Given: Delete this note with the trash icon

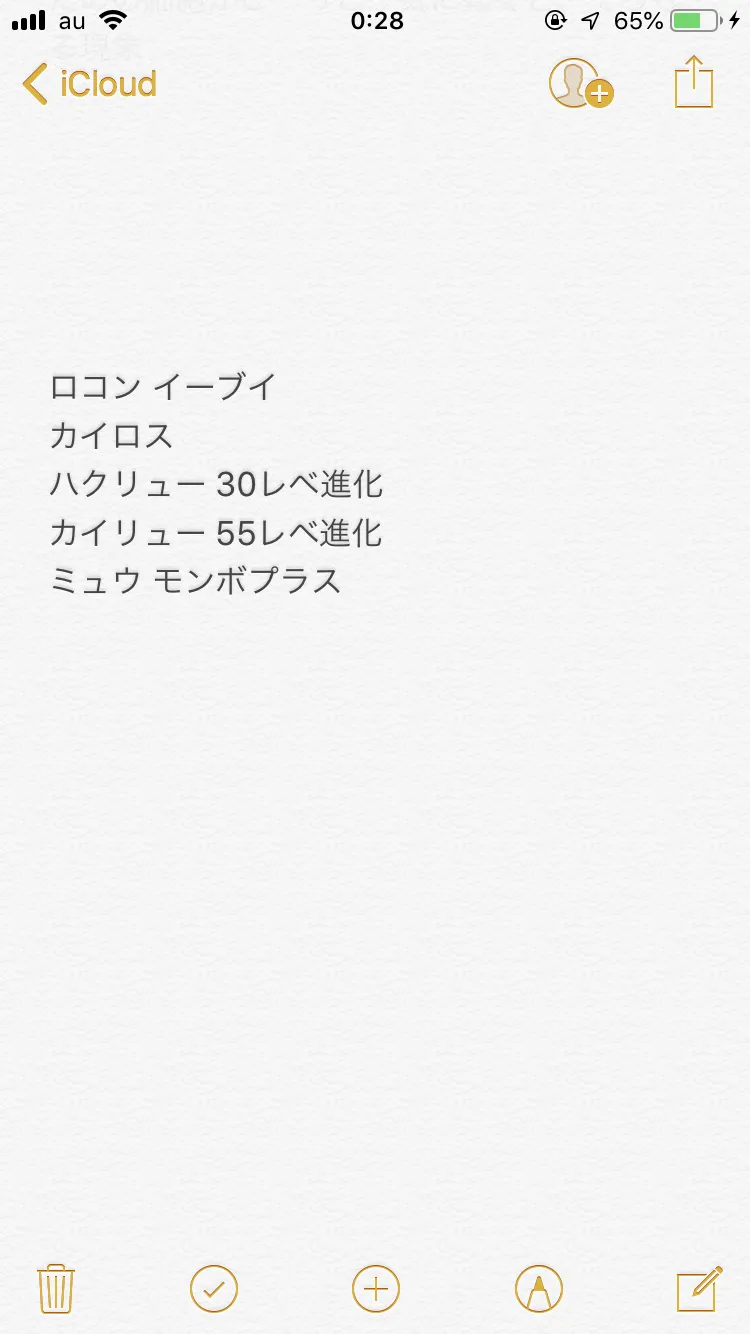Looking at the screenshot, I should coord(56,1288).
